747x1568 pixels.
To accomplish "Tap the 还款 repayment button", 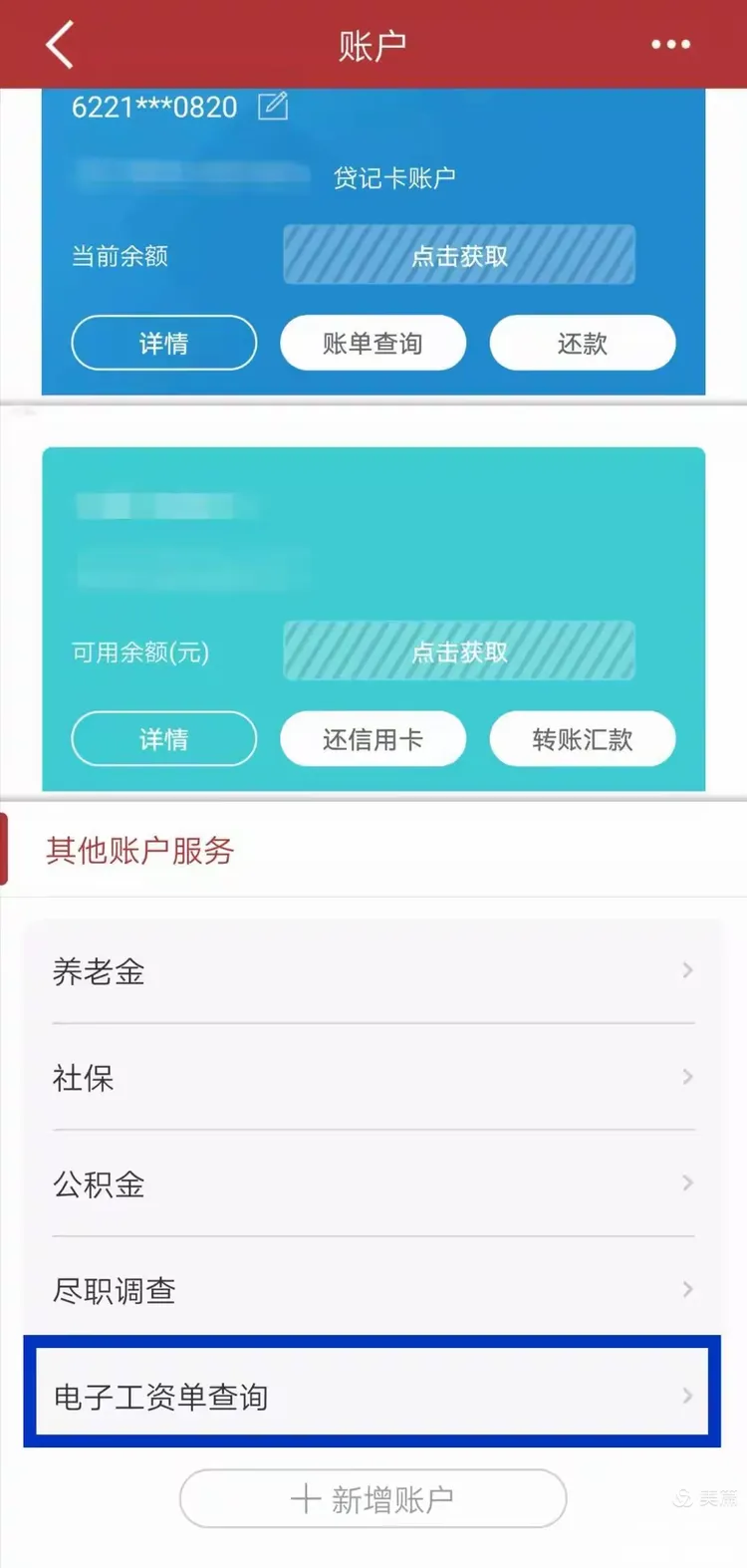I will click(583, 343).
